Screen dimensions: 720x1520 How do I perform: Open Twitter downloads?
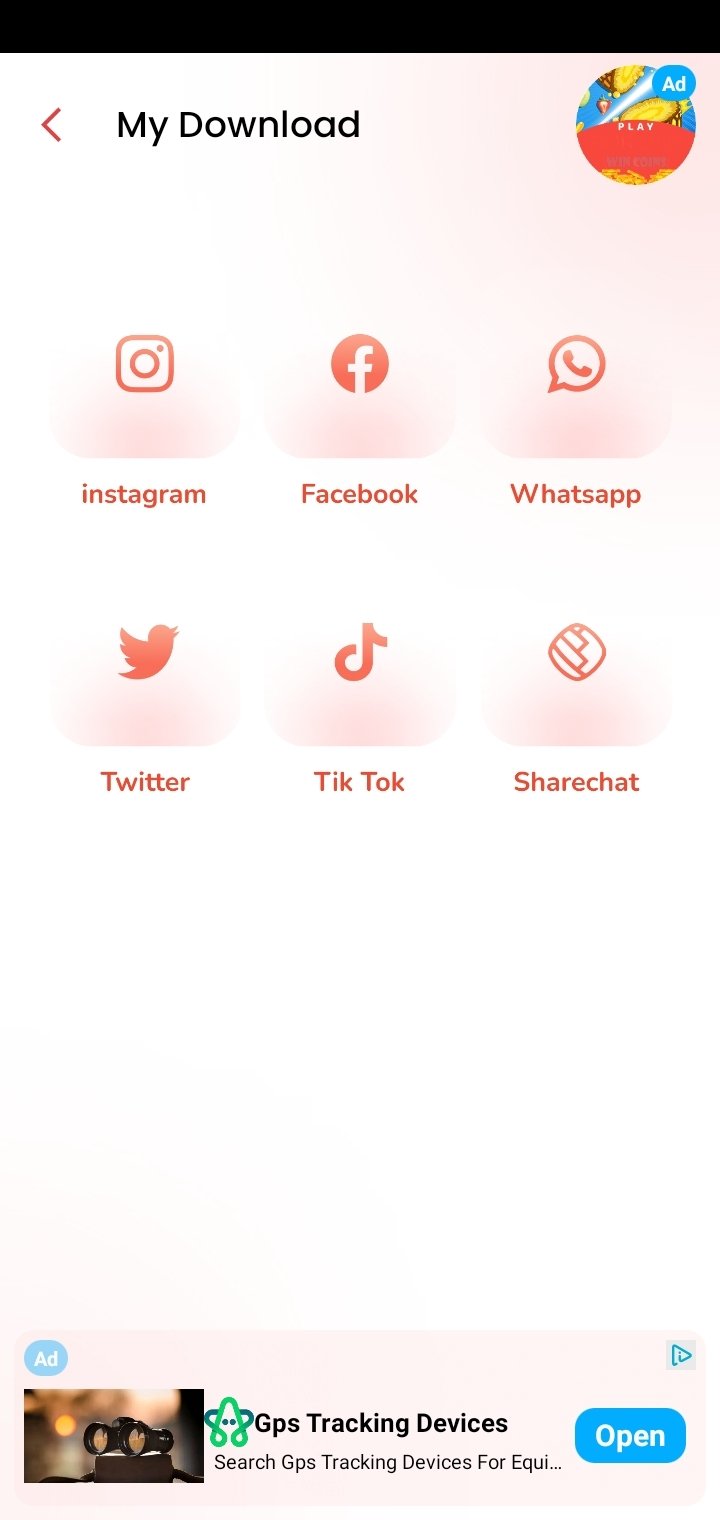tap(145, 682)
